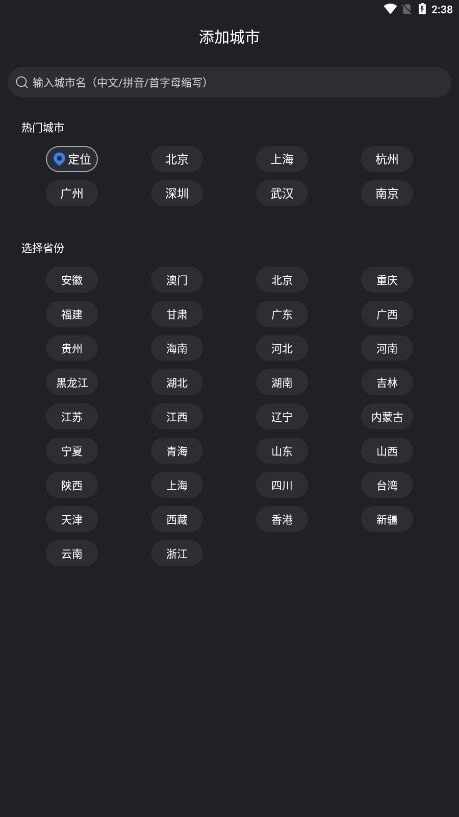Image resolution: width=459 pixels, height=817 pixels.
Task: Select 香港 from provinces
Action: click(x=282, y=519)
